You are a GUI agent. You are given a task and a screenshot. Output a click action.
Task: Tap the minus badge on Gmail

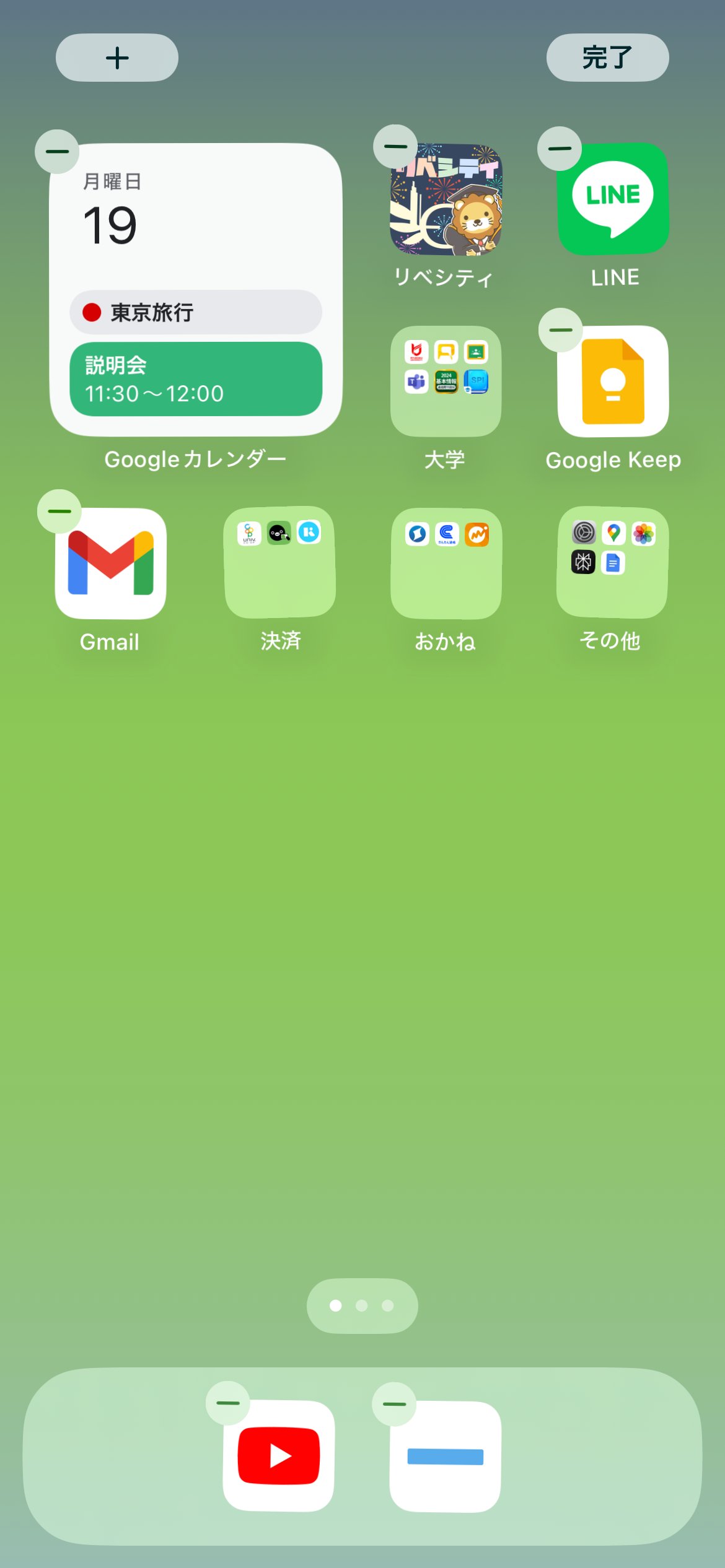[59, 511]
